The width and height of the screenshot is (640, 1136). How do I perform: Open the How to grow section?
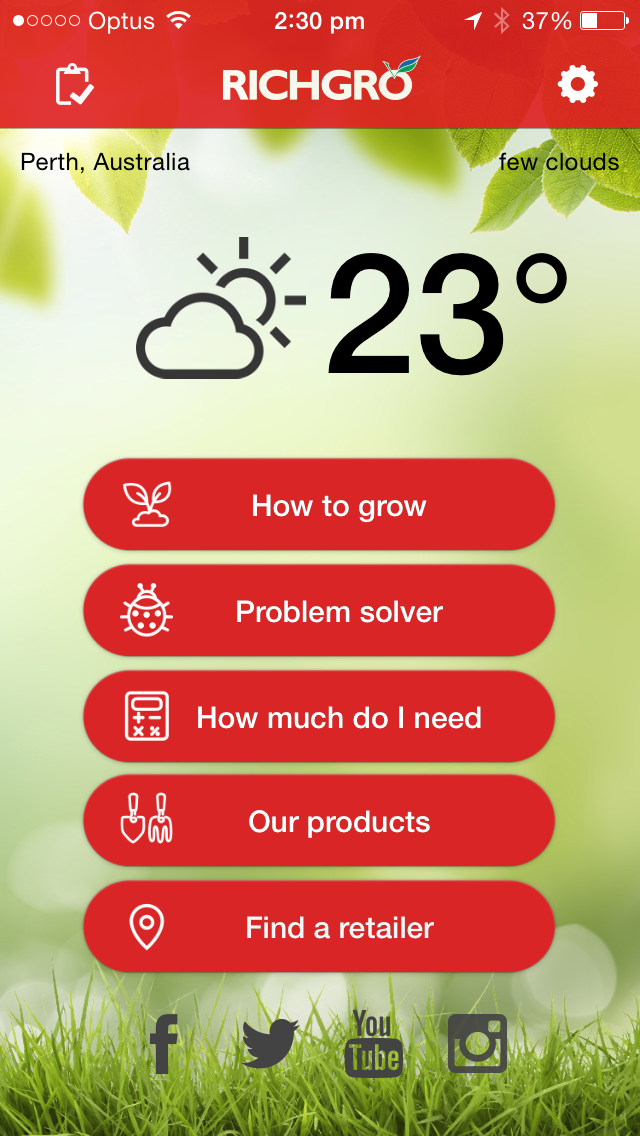click(x=319, y=506)
